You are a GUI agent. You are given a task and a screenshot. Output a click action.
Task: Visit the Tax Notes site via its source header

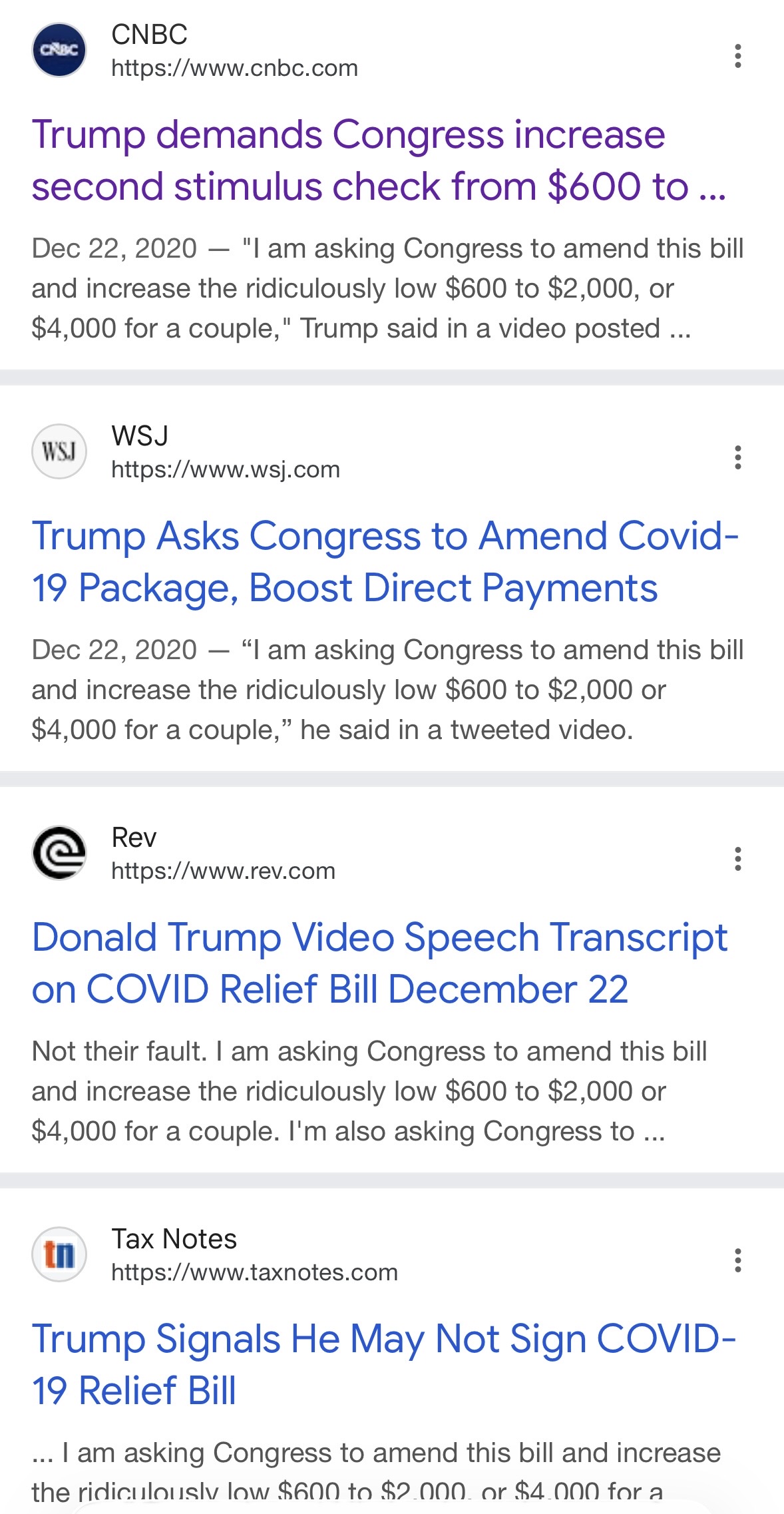(253, 1256)
